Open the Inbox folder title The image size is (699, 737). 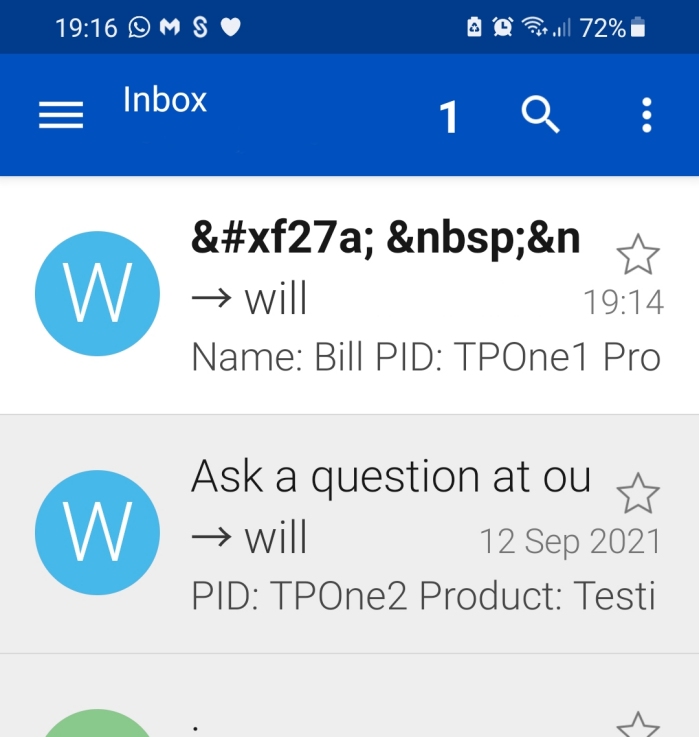point(165,101)
